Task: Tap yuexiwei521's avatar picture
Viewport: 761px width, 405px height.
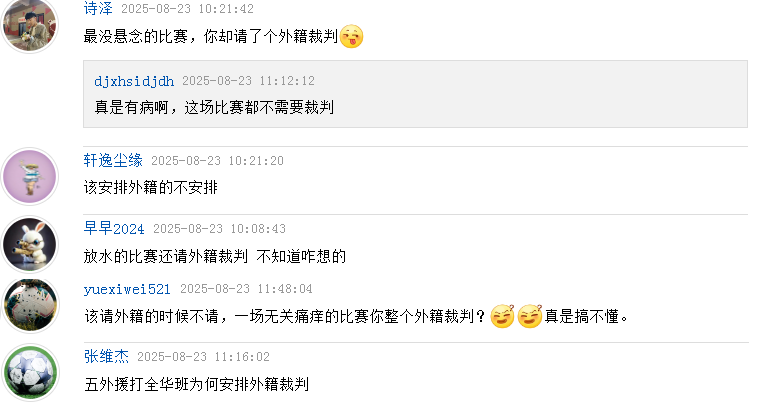Action: [x=29, y=306]
